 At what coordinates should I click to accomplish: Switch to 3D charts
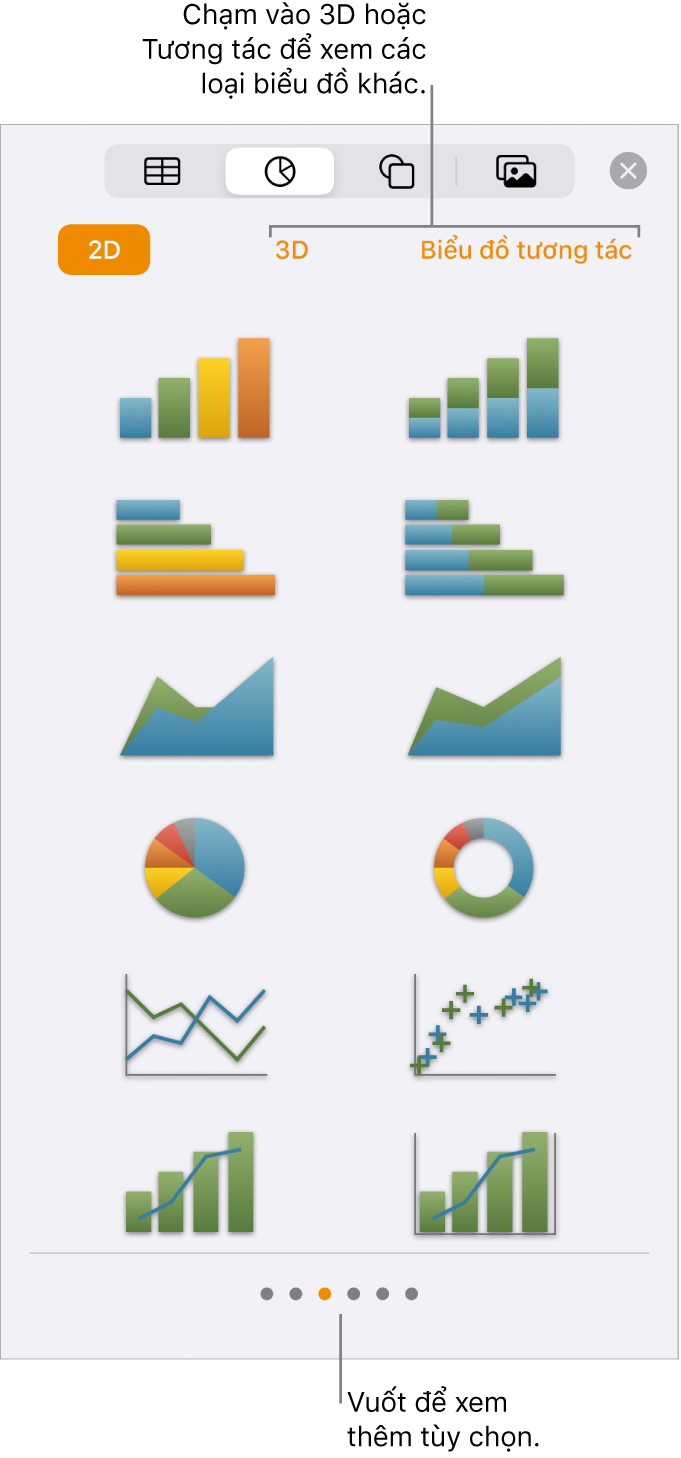pos(291,250)
